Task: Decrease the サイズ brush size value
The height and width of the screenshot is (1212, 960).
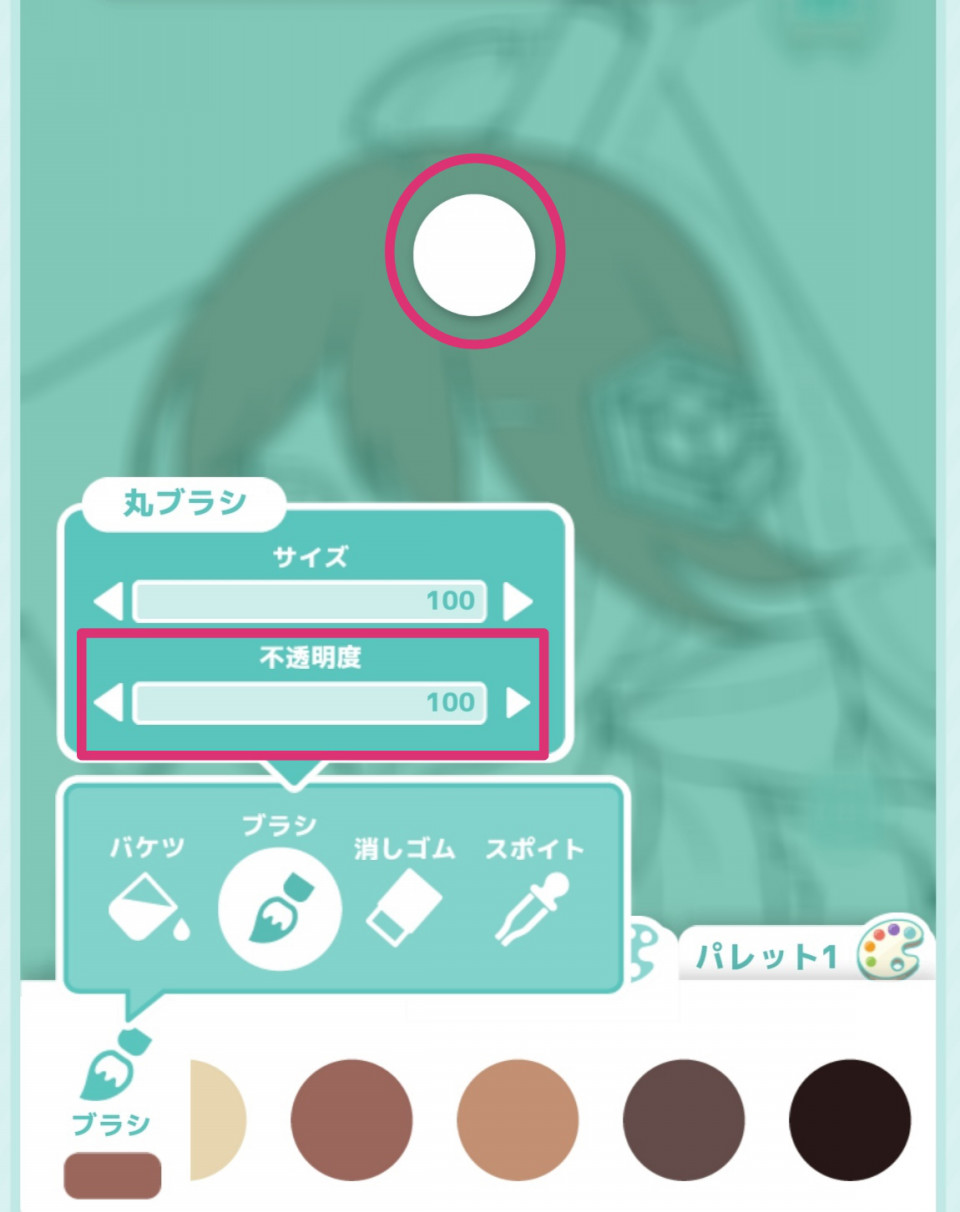Action: coord(108,603)
